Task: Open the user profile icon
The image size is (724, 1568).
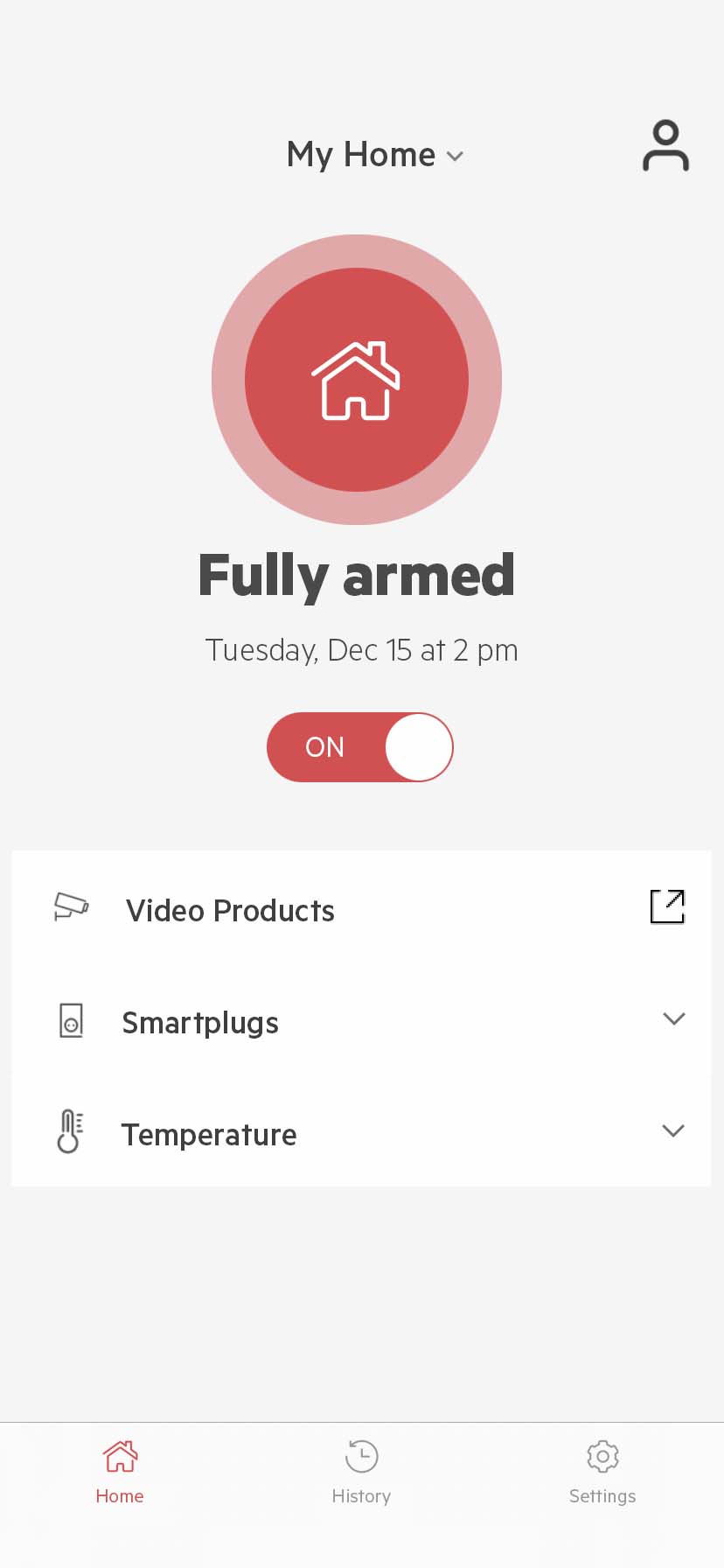Action: (x=666, y=145)
